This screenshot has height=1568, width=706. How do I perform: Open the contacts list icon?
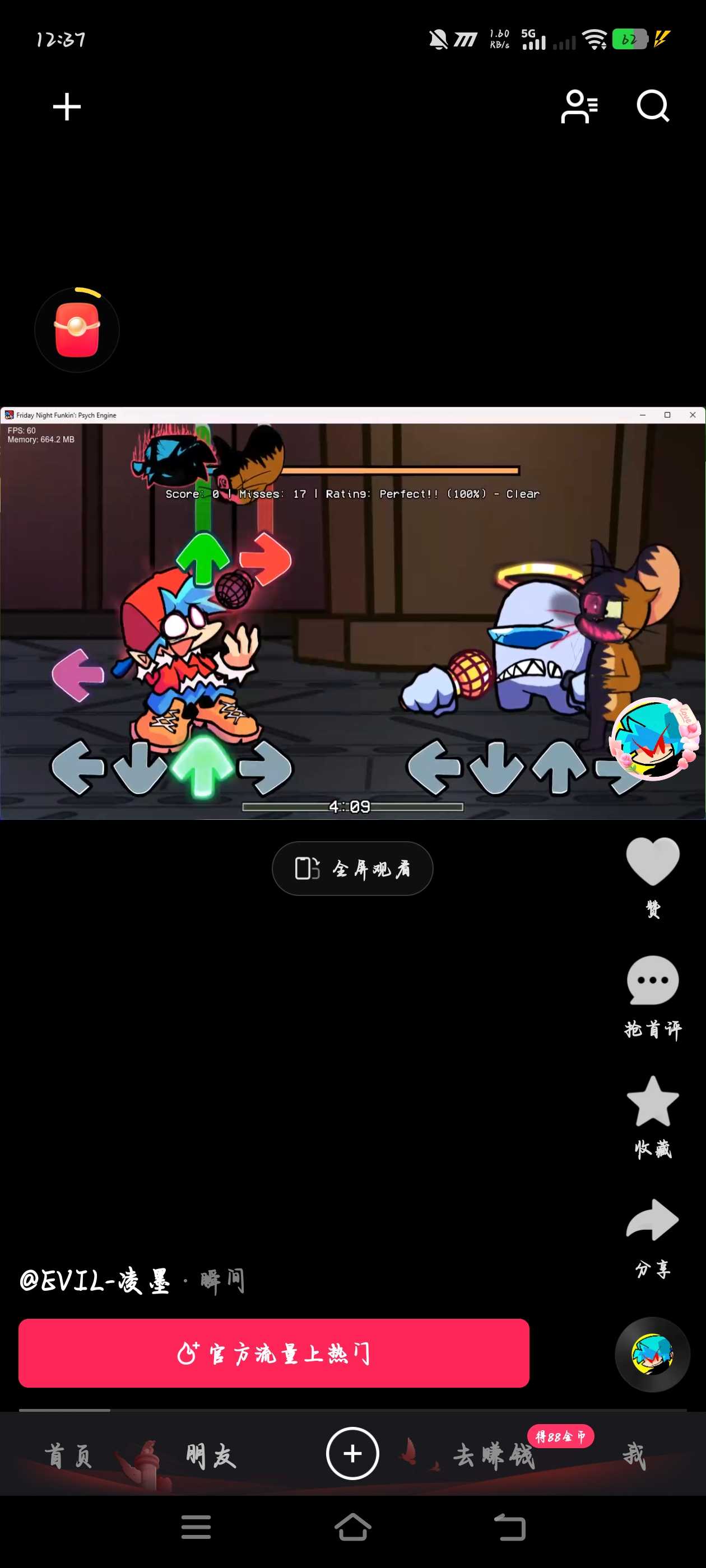pos(579,107)
